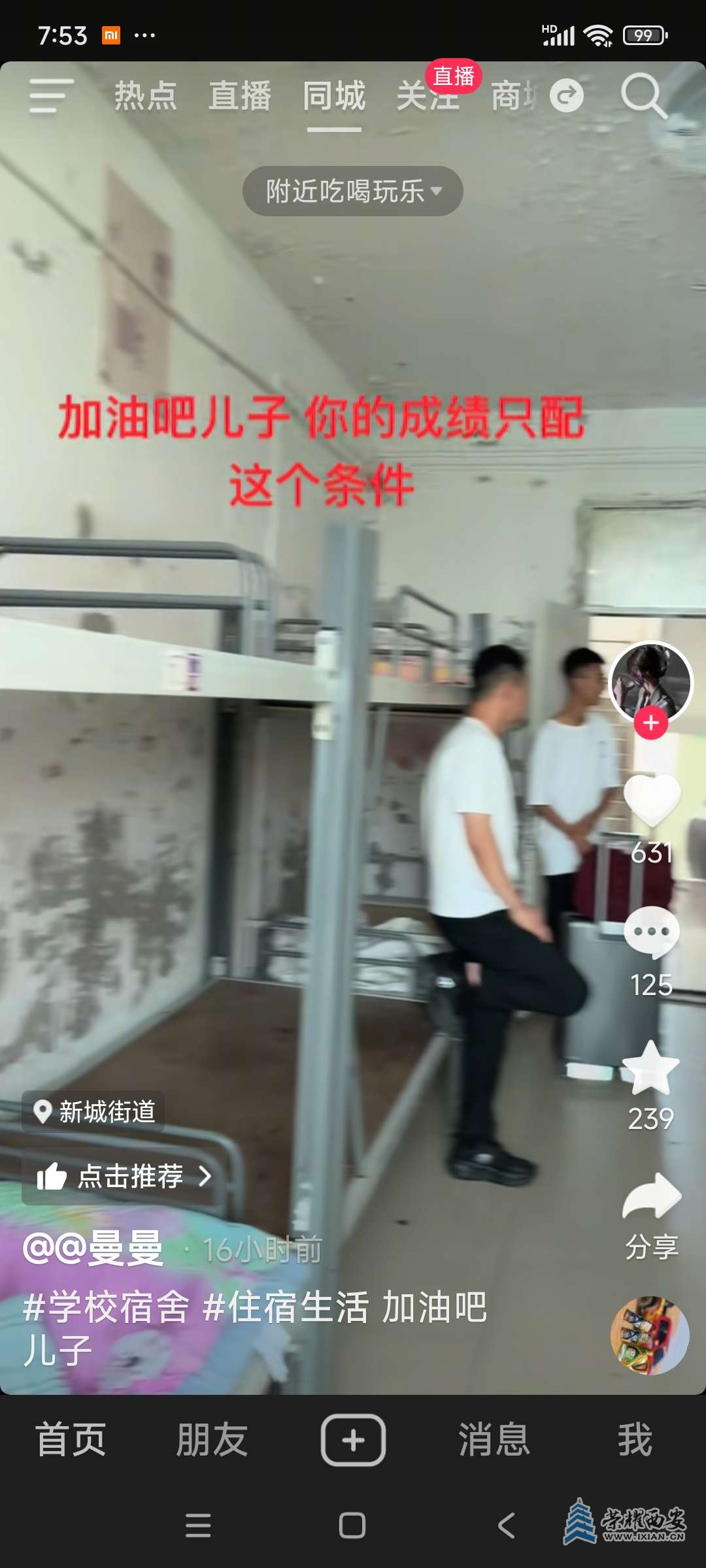
Task: Open the search icon
Action: coord(643,97)
